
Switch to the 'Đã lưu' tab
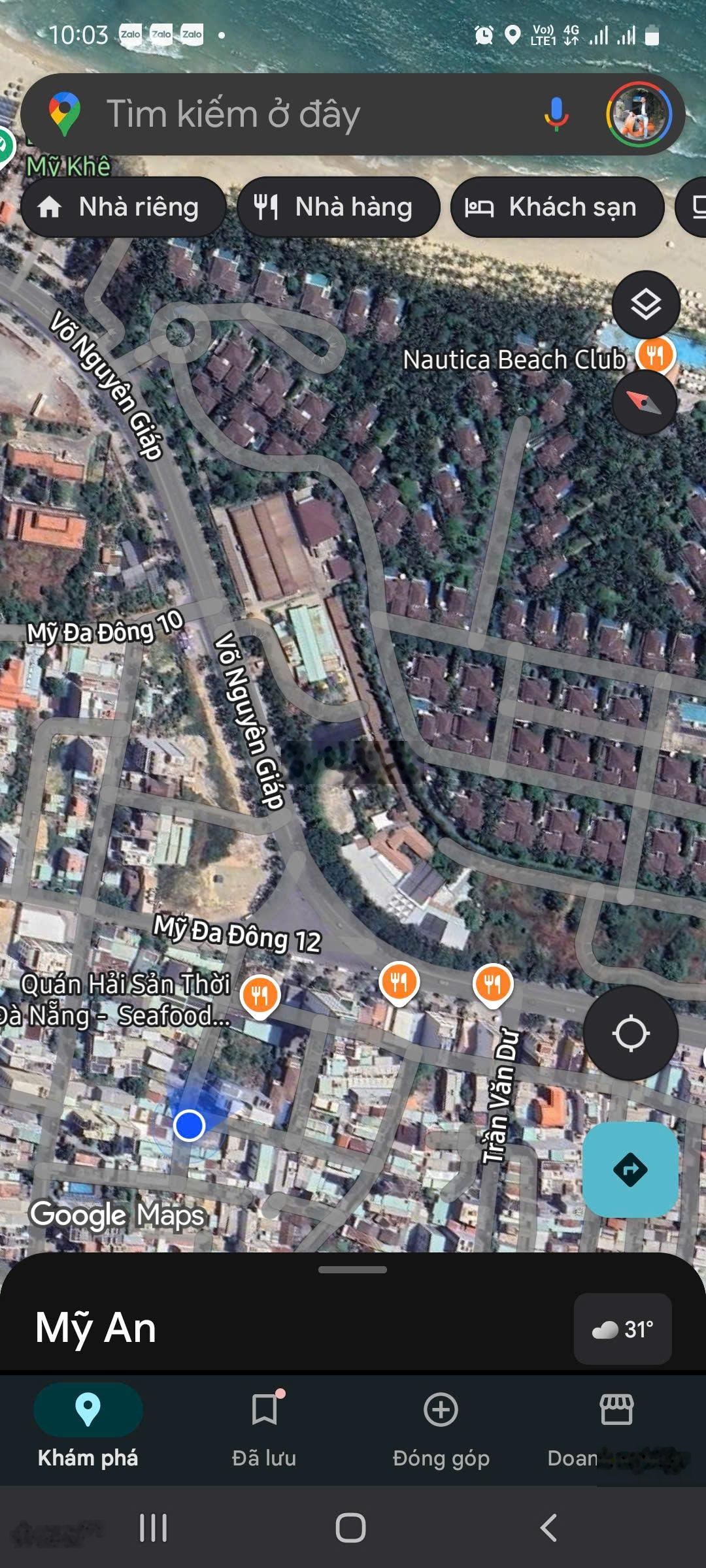pyautogui.click(x=264, y=1428)
